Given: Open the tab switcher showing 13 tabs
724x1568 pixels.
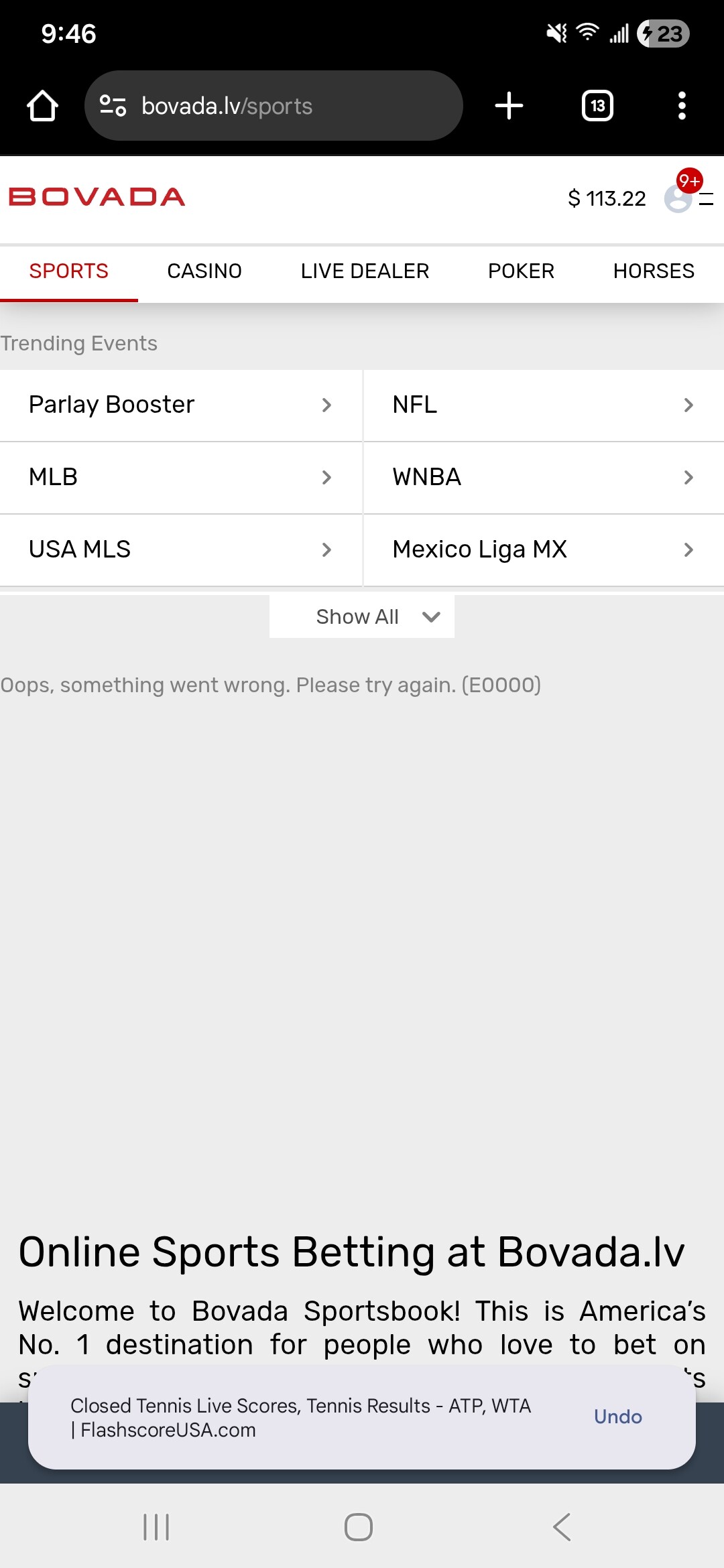Looking at the screenshot, I should tap(597, 106).
